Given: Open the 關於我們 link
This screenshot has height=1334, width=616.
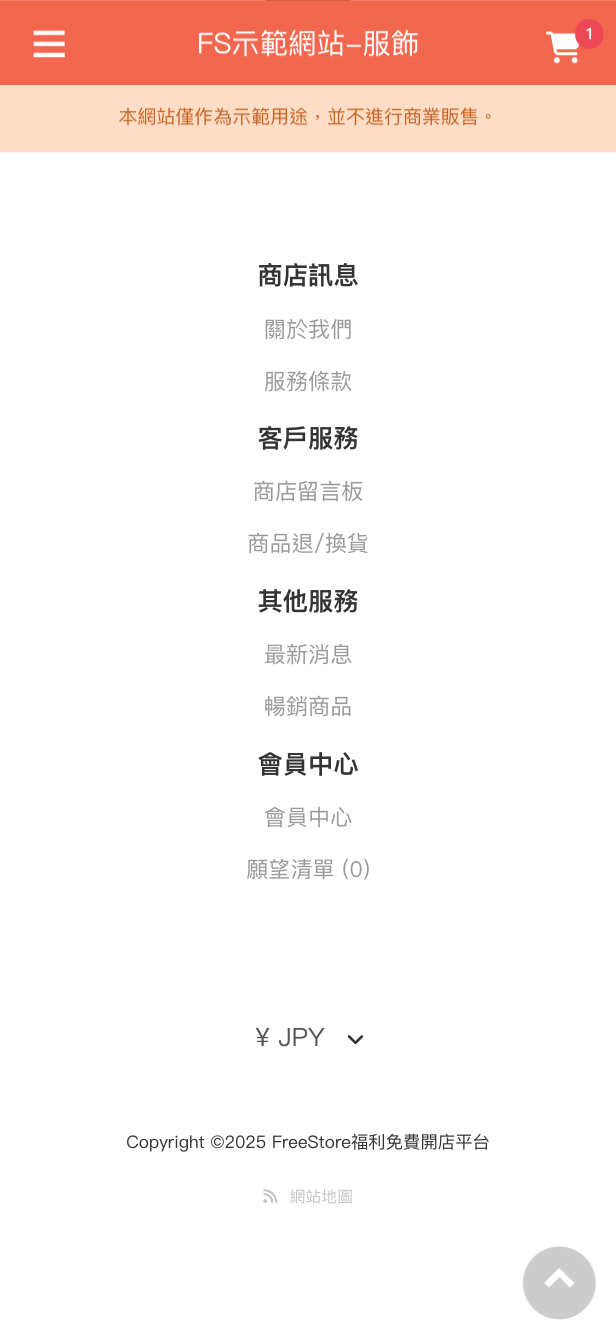Looking at the screenshot, I should (x=308, y=330).
